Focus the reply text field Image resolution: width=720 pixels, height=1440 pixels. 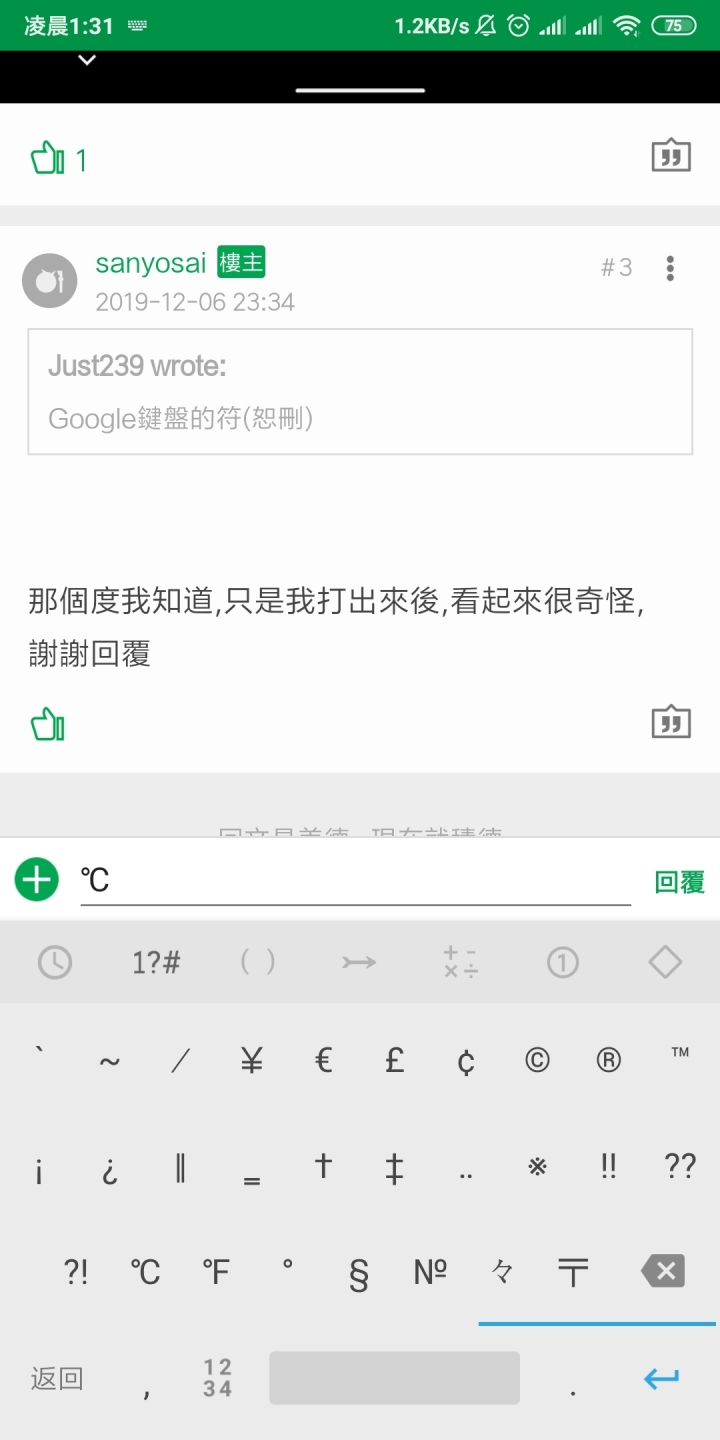point(355,881)
